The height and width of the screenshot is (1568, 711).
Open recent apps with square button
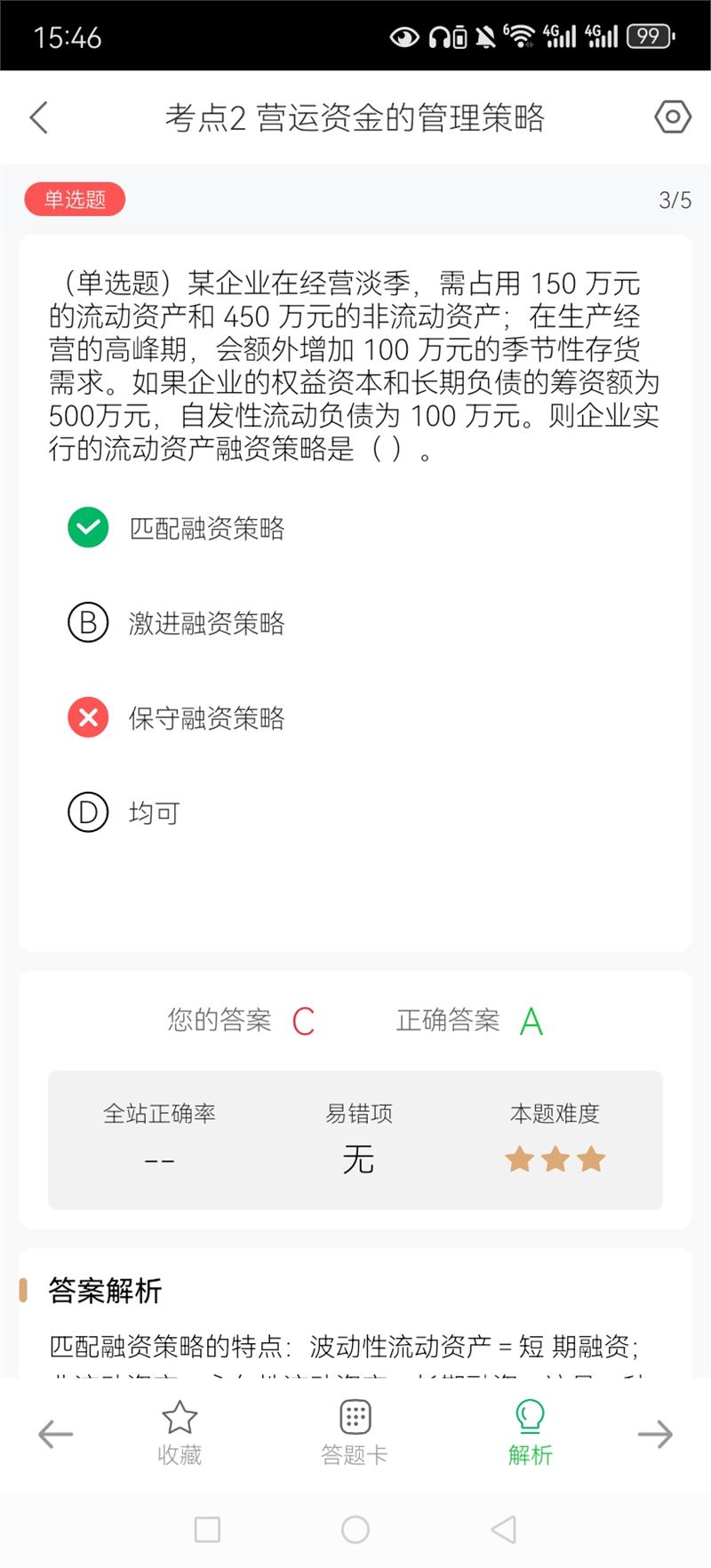pos(207,1530)
